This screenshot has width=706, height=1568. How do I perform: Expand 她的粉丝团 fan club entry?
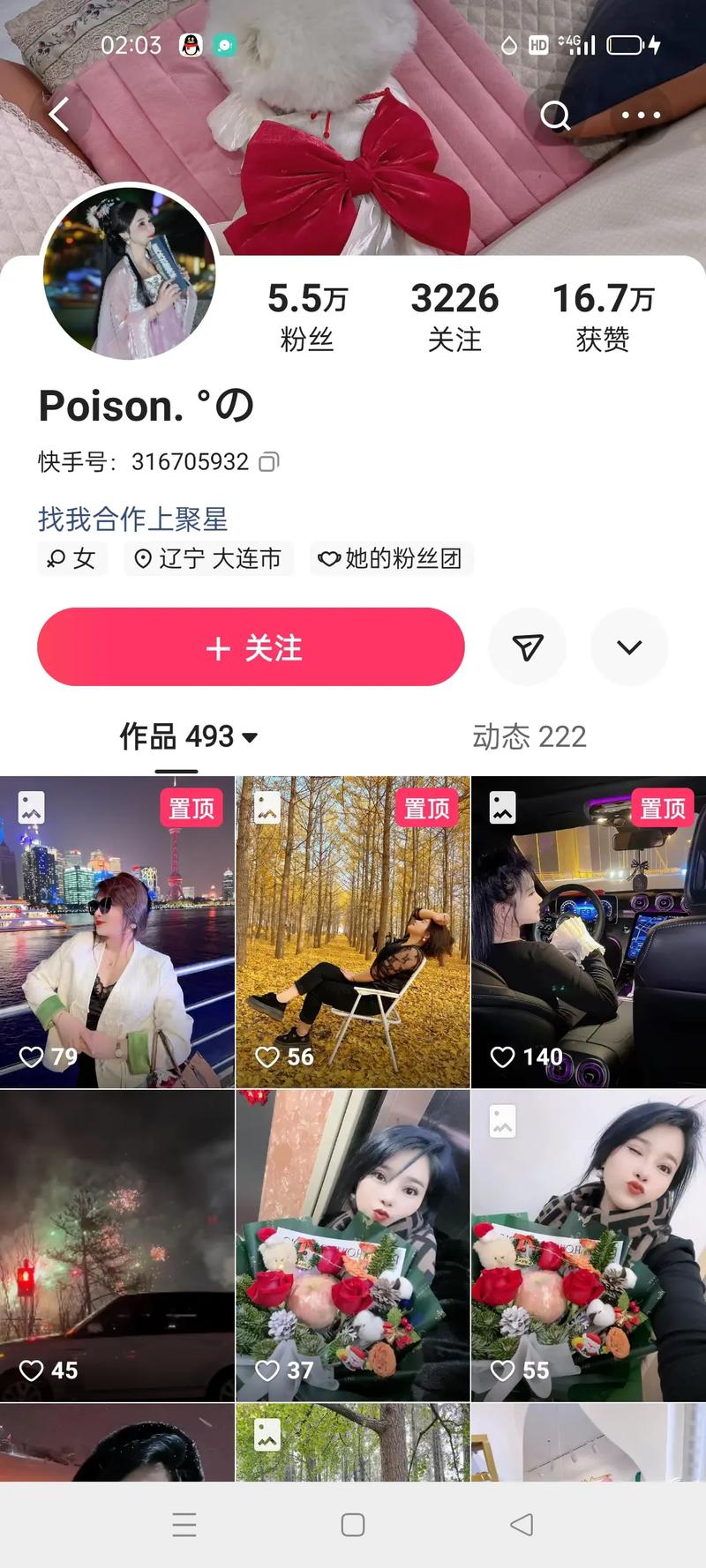[x=391, y=558]
